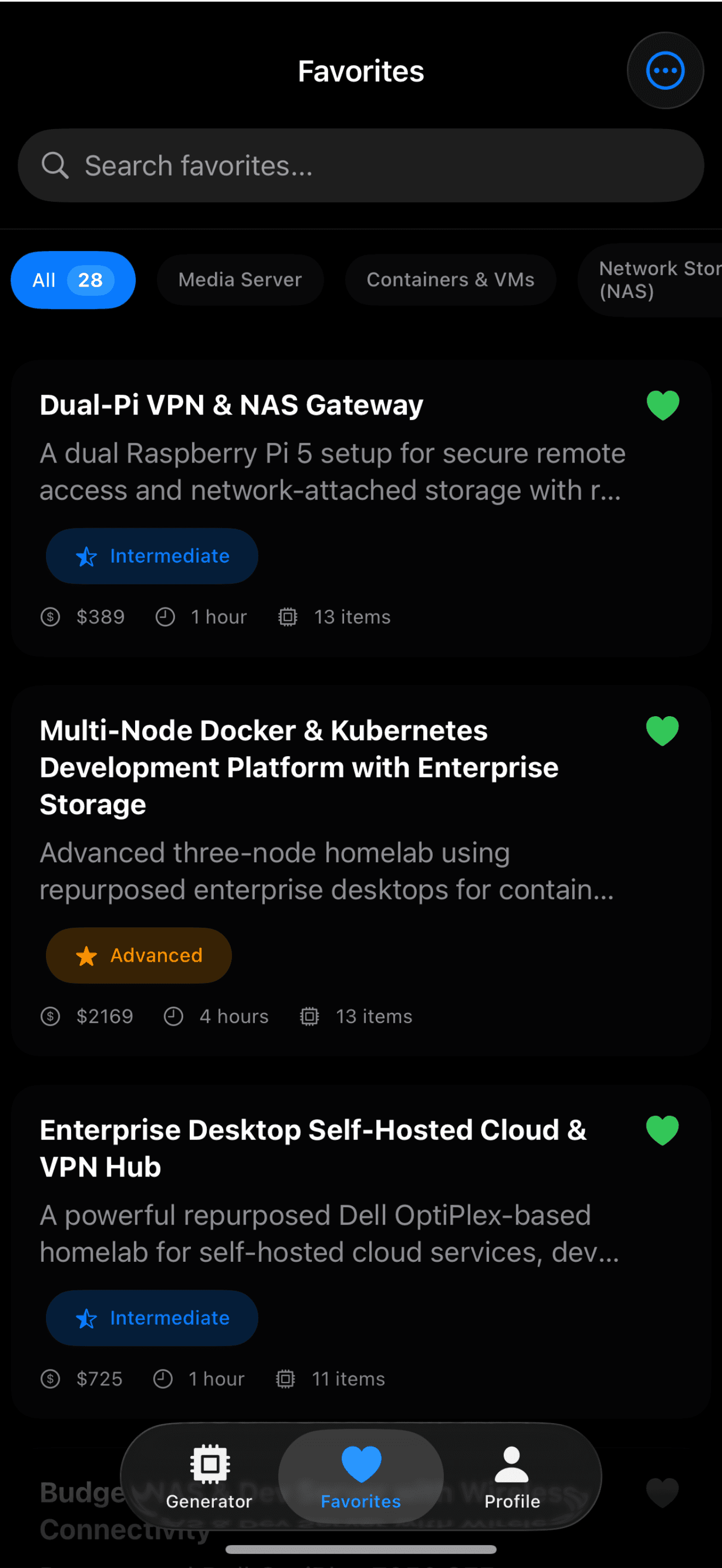Filter by Media Server

click(240, 280)
